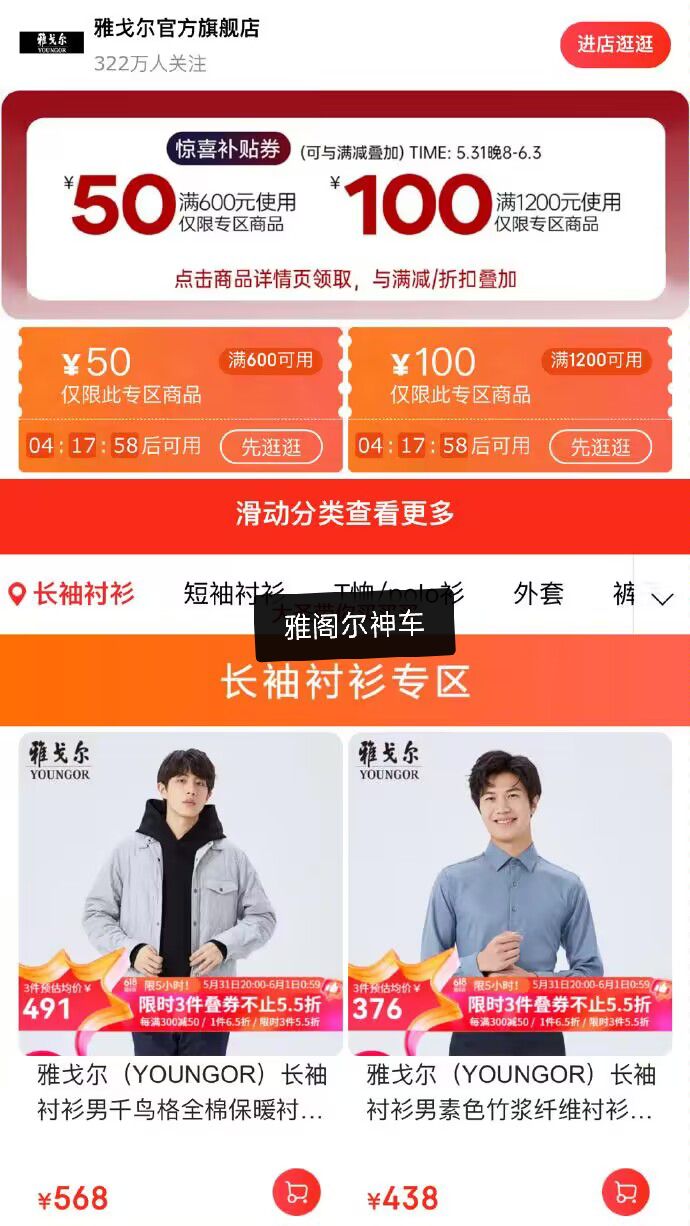Switch to the 外套 tab

tap(539, 594)
